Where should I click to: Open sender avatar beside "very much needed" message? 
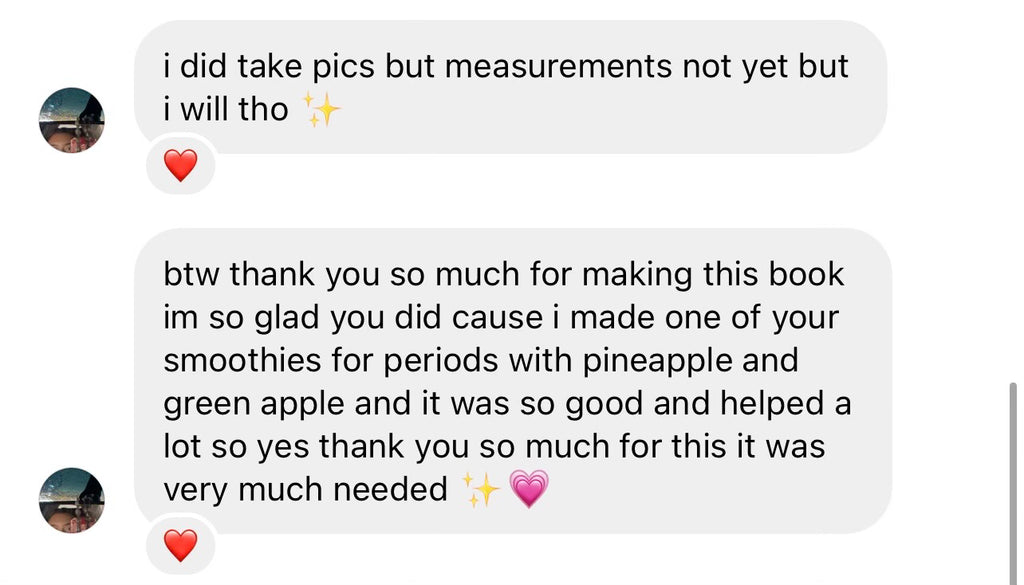coord(72,500)
